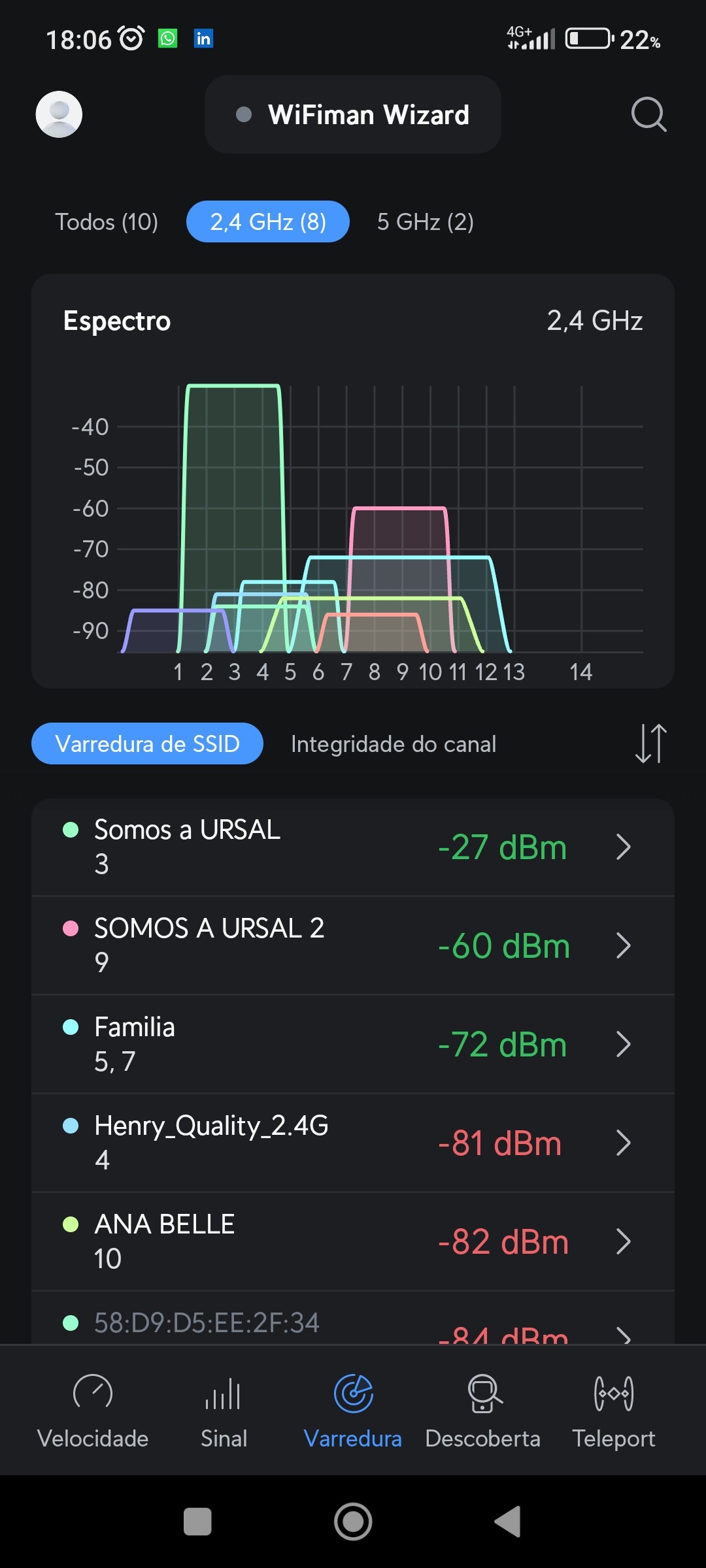Viewport: 706px width, 1568px height.
Task: Tap the WiFiman Wizard device button
Action: (x=353, y=114)
